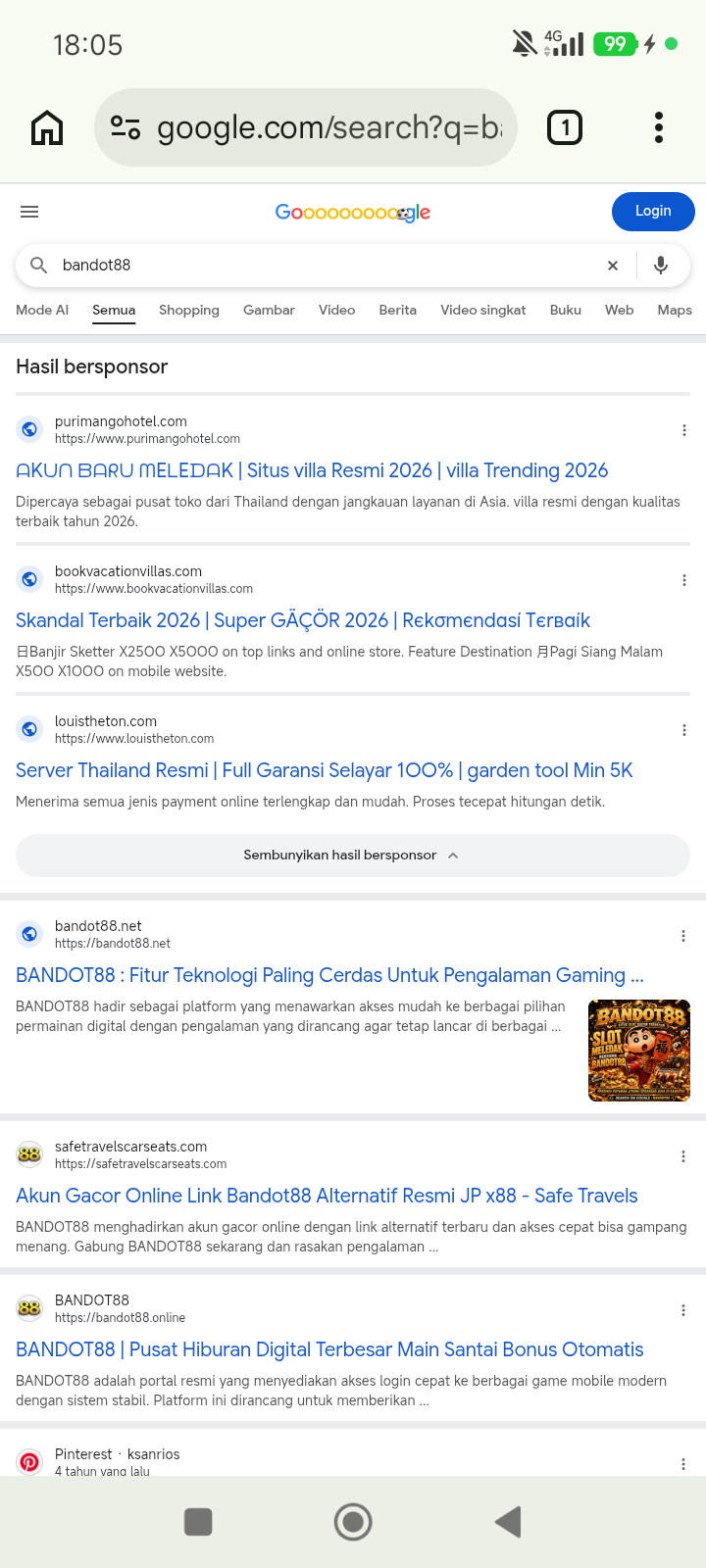
Task: Start voice search with the microphone
Action: click(x=661, y=266)
